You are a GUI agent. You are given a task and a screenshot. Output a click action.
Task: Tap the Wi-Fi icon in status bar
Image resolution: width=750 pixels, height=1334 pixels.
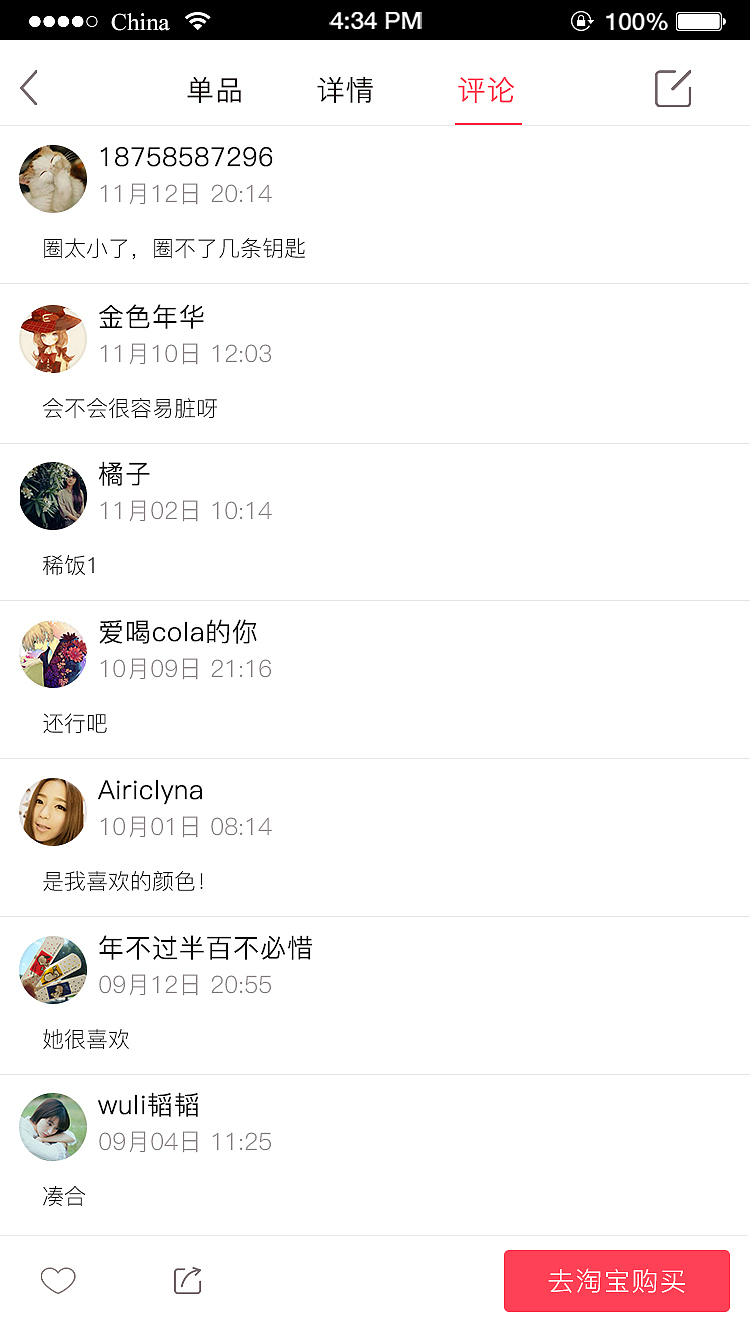[x=197, y=20]
